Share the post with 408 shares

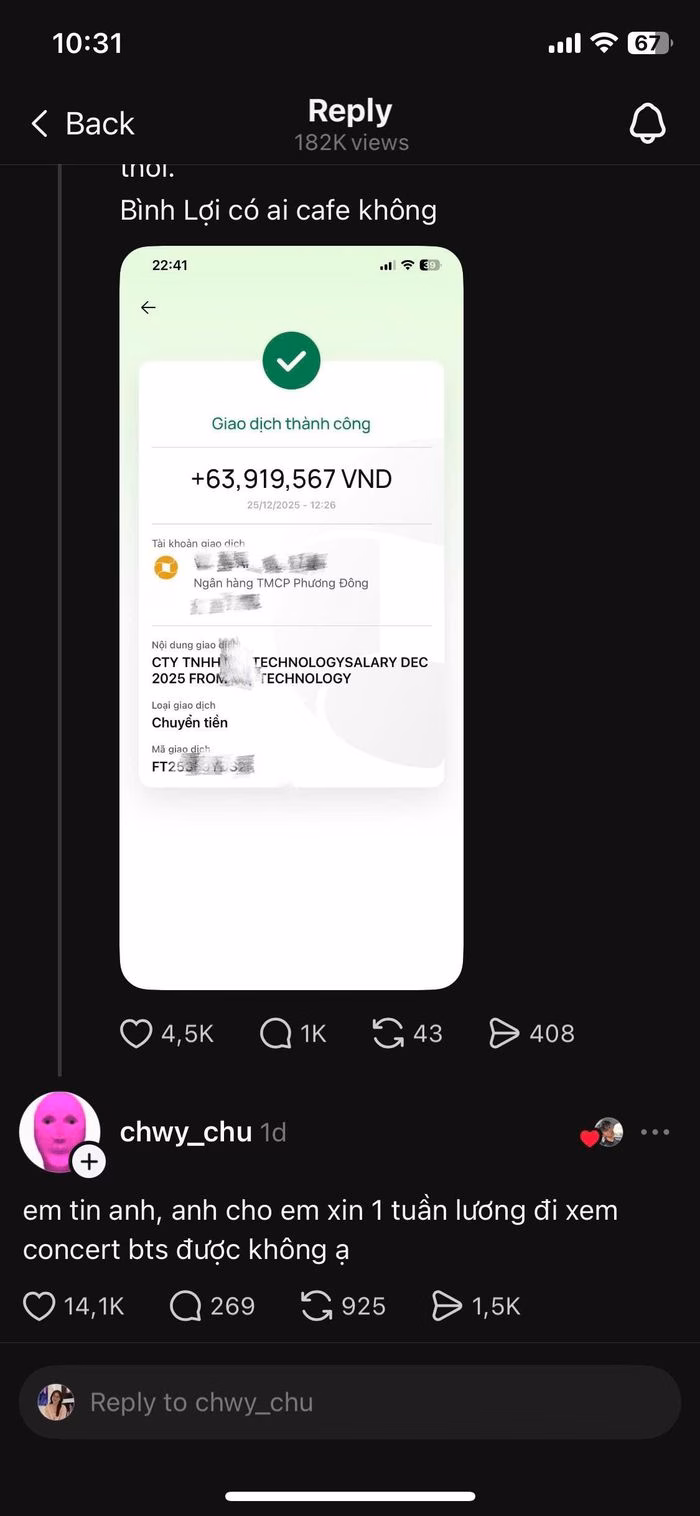(x=505, y=1033)
